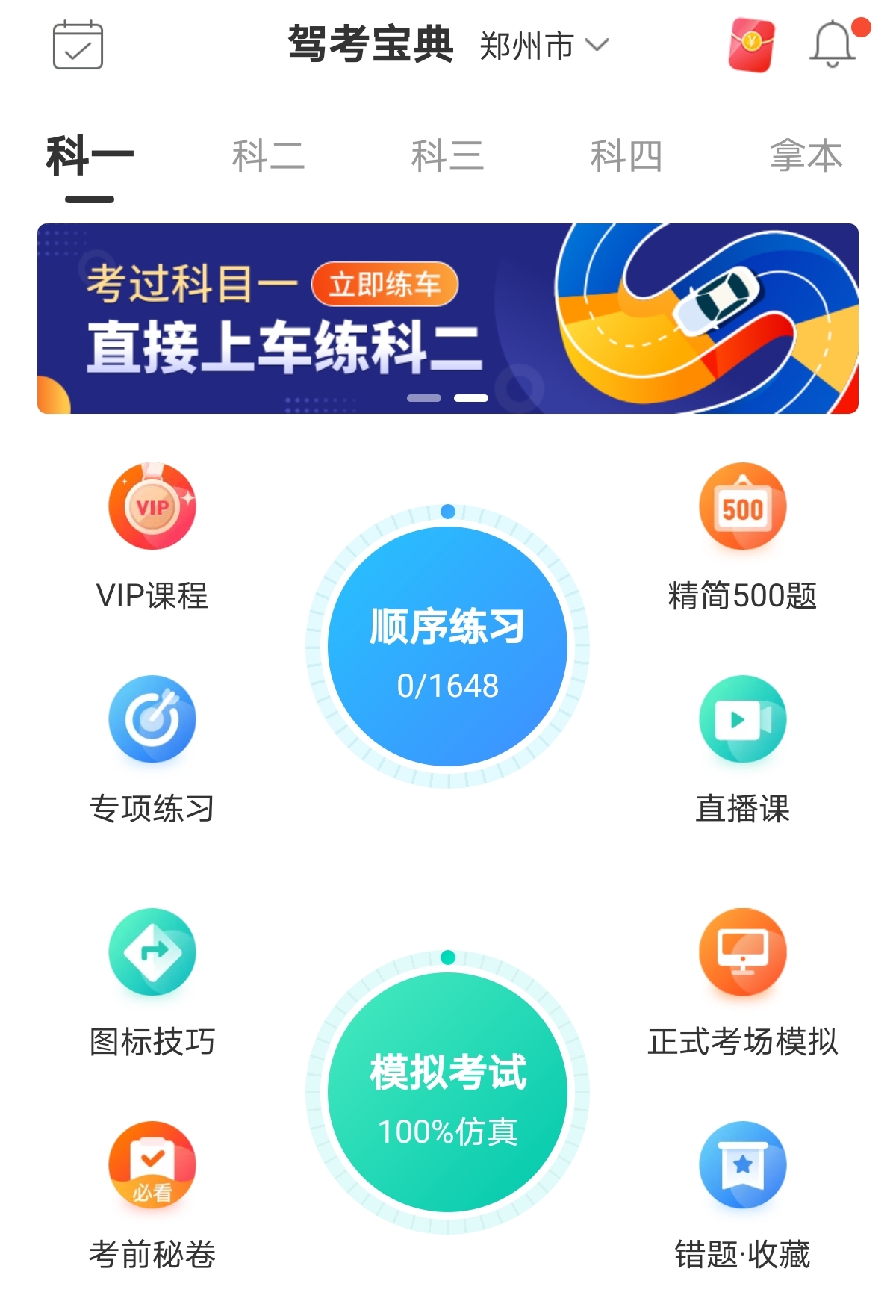This screenshot has height=1316, width=896.
Task: Switch to the 拿本 tab
Action: pyautogui.click(x=806, y=156)
